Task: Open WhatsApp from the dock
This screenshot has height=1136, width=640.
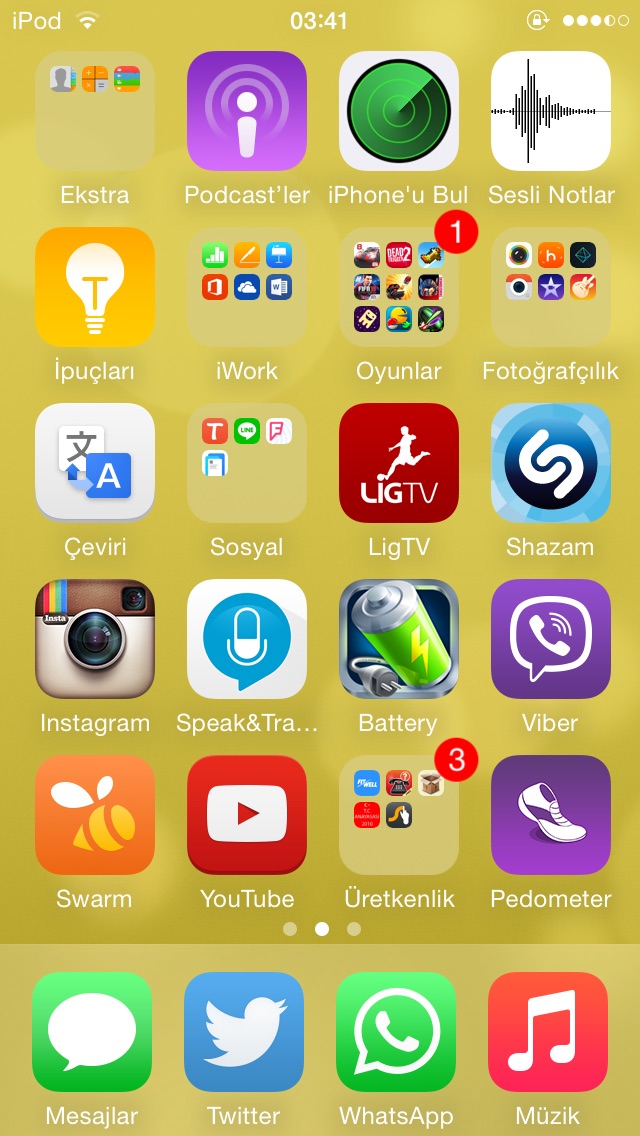Action: (396, 1032)
